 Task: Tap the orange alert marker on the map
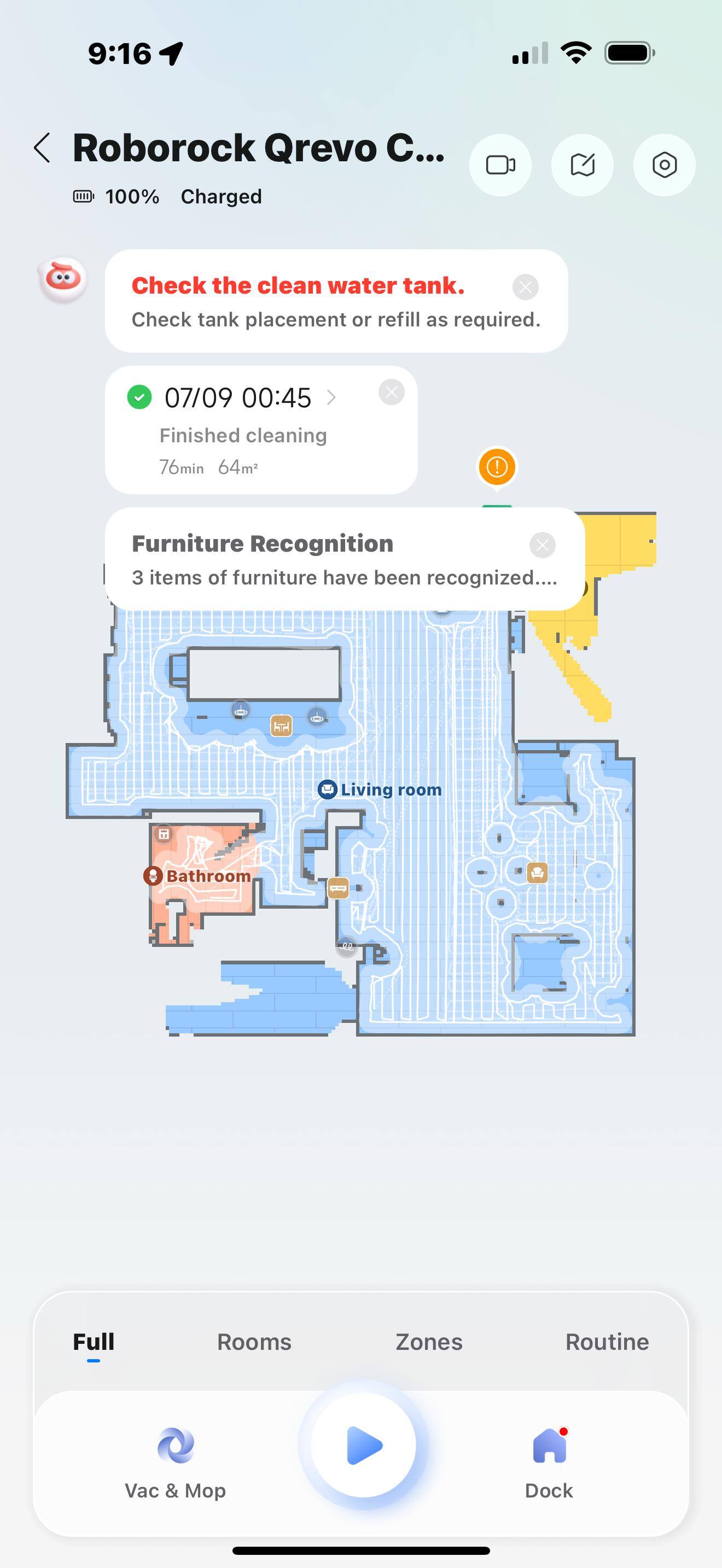point(497,467)
